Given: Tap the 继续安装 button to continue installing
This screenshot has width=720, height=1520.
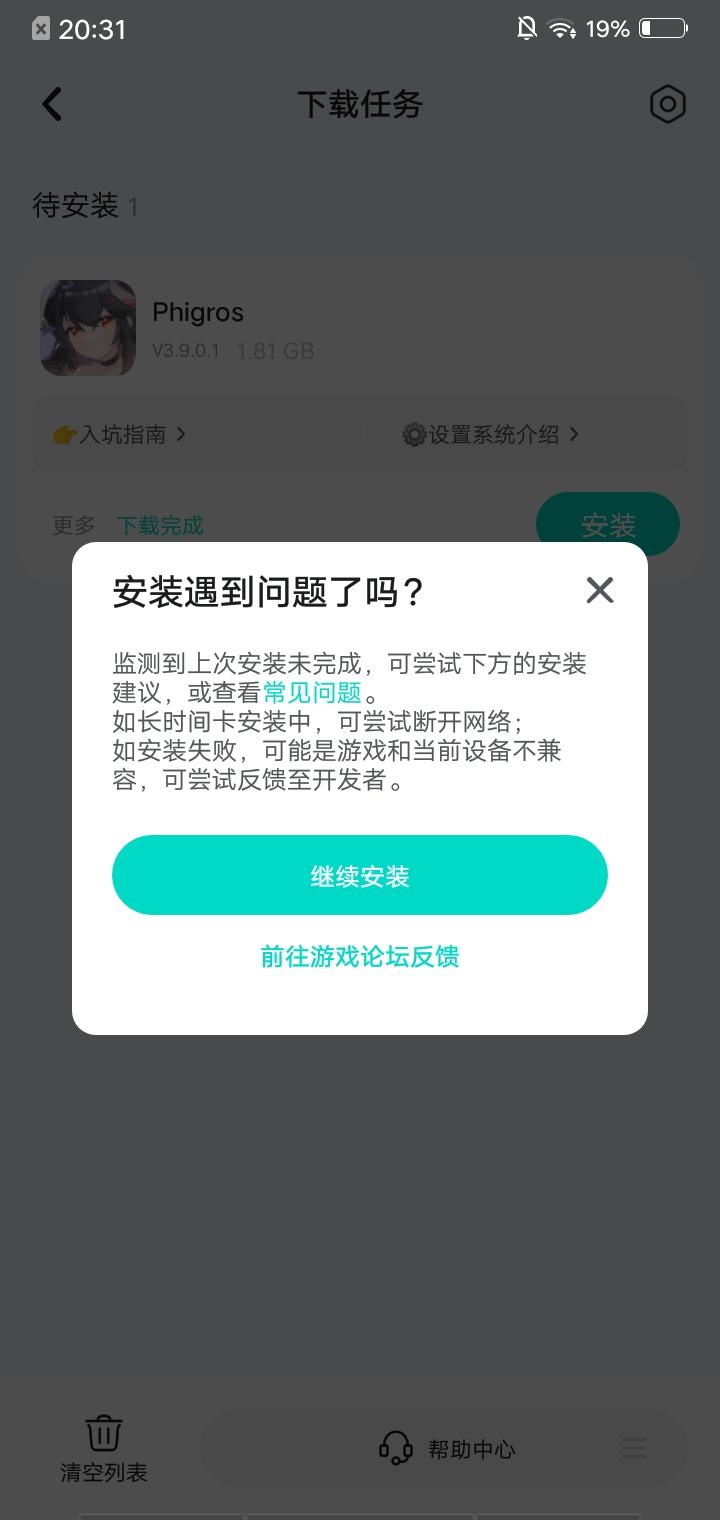Looking at the screenshot, I should (360, 874).
